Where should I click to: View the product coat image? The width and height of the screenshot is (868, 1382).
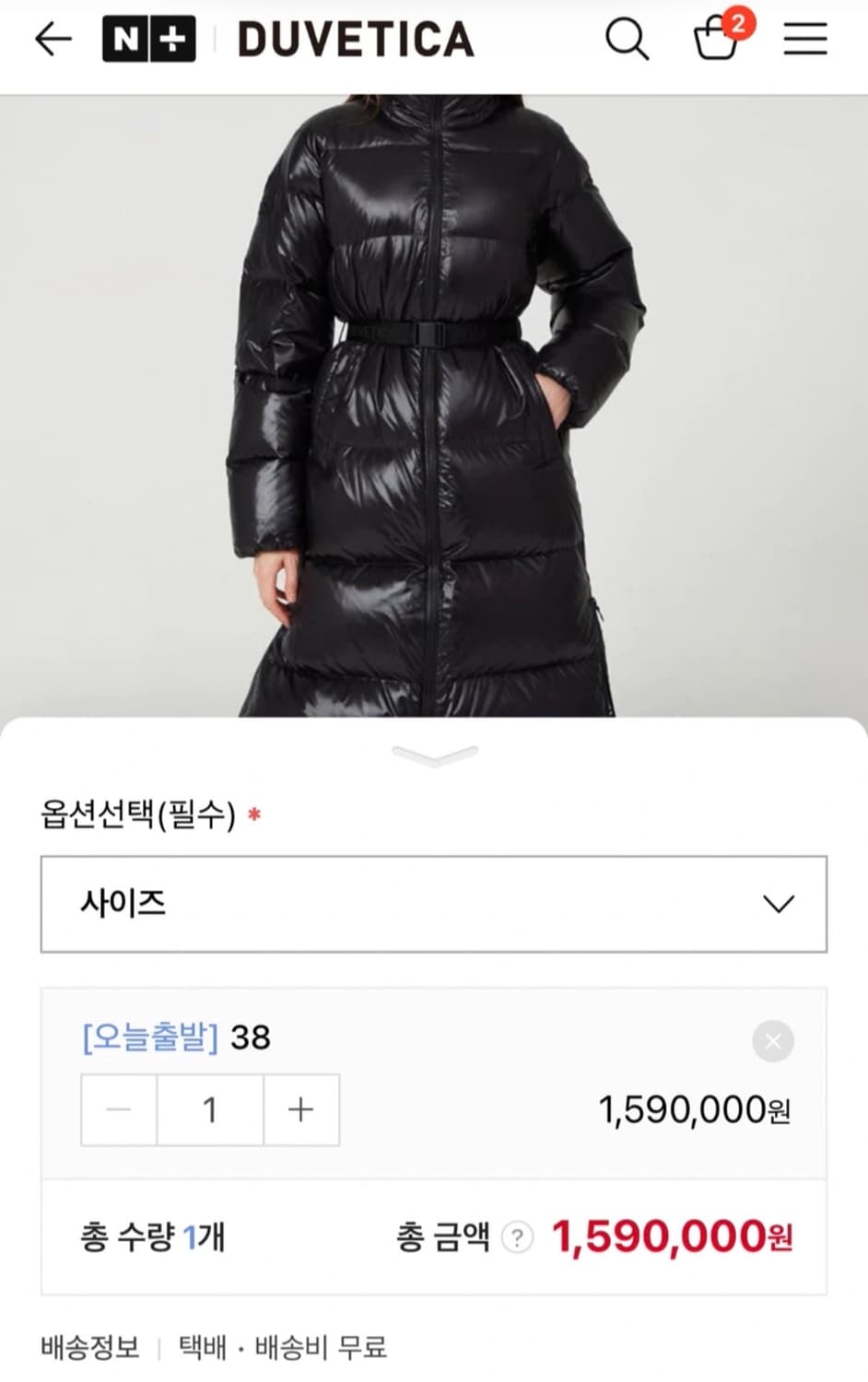(x=434, y=396)
